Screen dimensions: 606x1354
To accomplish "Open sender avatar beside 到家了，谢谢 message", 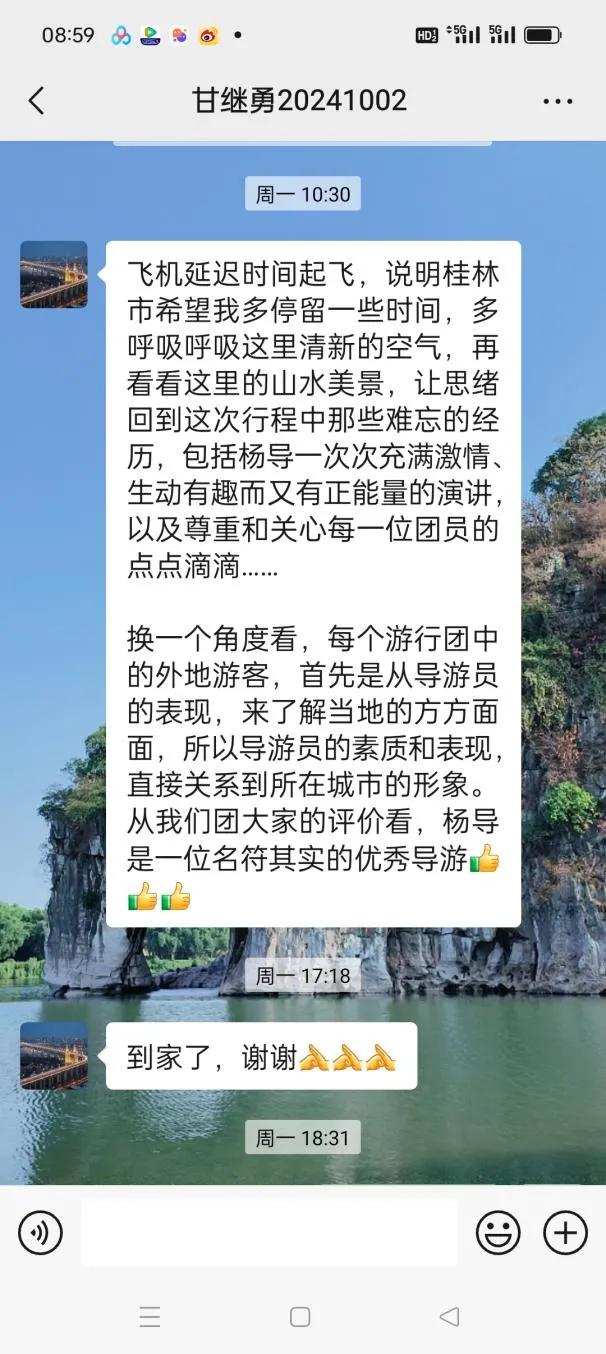I will [54, 1055].
